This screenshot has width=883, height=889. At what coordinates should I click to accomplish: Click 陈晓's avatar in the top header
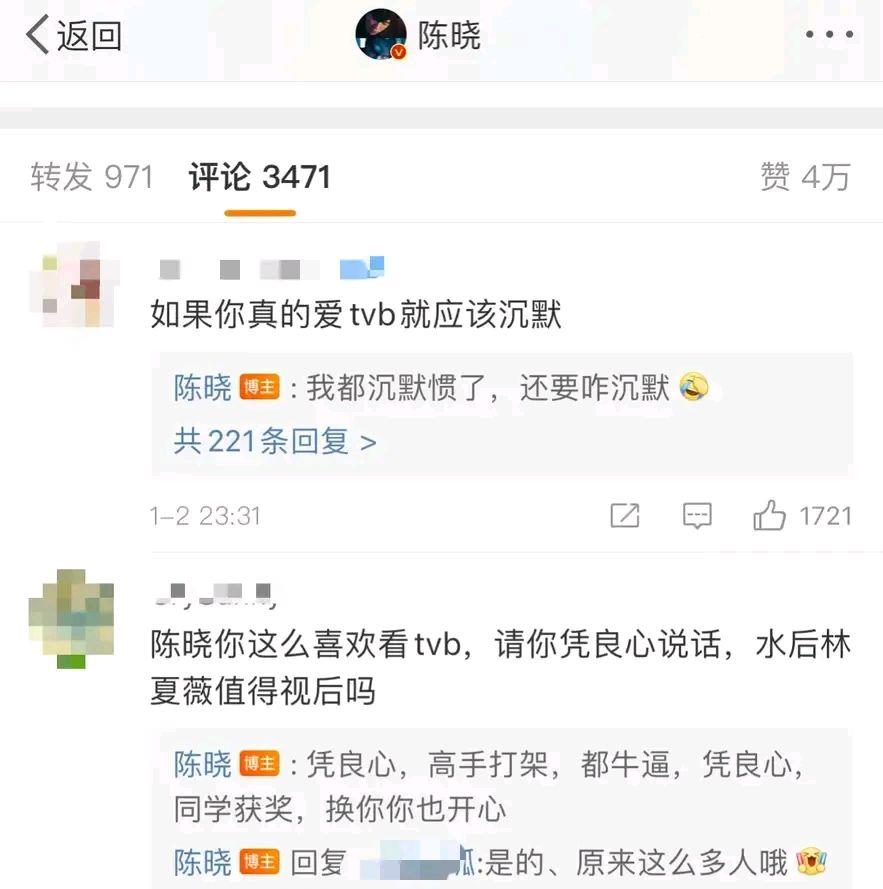point(380,35)
